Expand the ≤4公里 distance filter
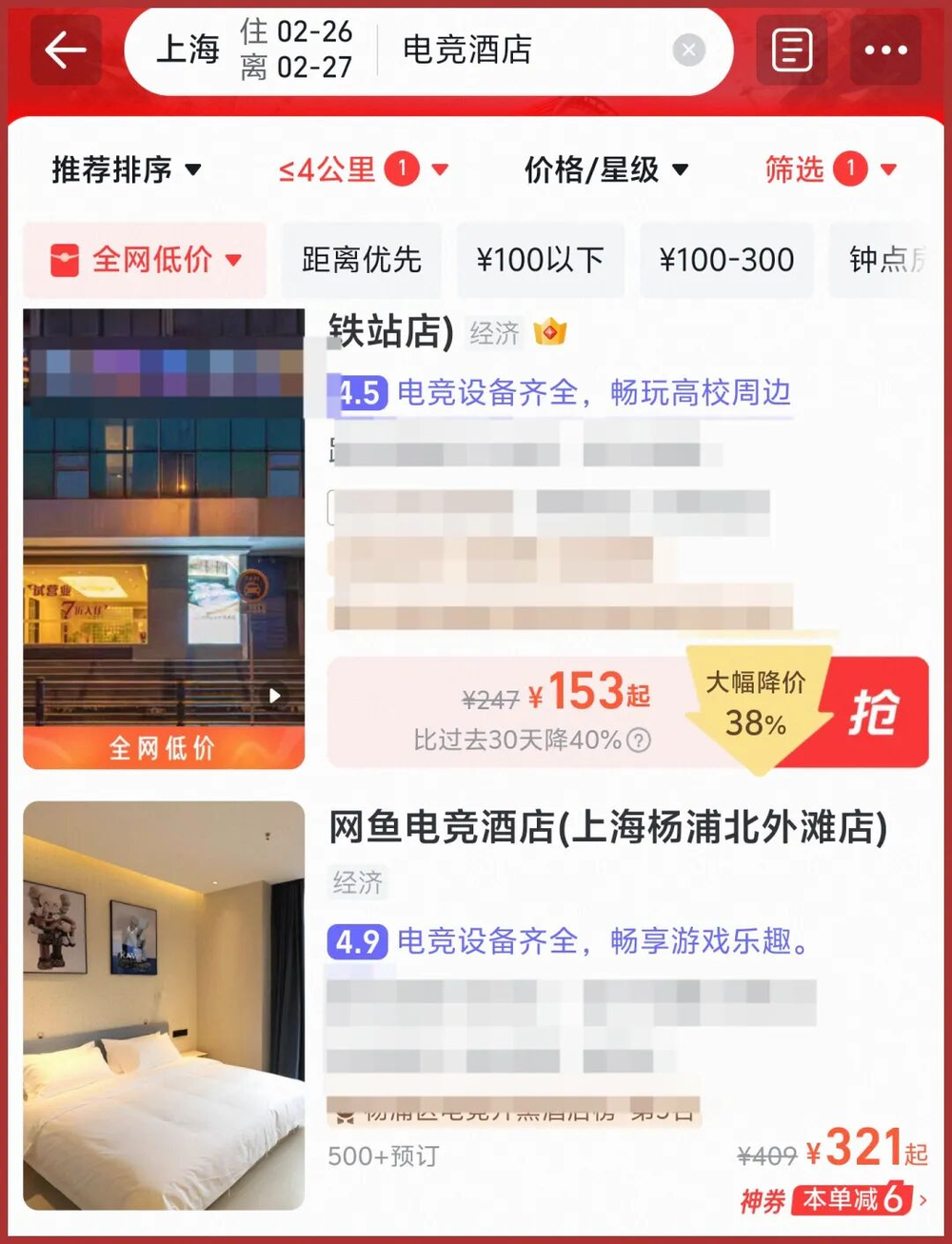This screenshot has height=1244, width=952. pos(363,170)
